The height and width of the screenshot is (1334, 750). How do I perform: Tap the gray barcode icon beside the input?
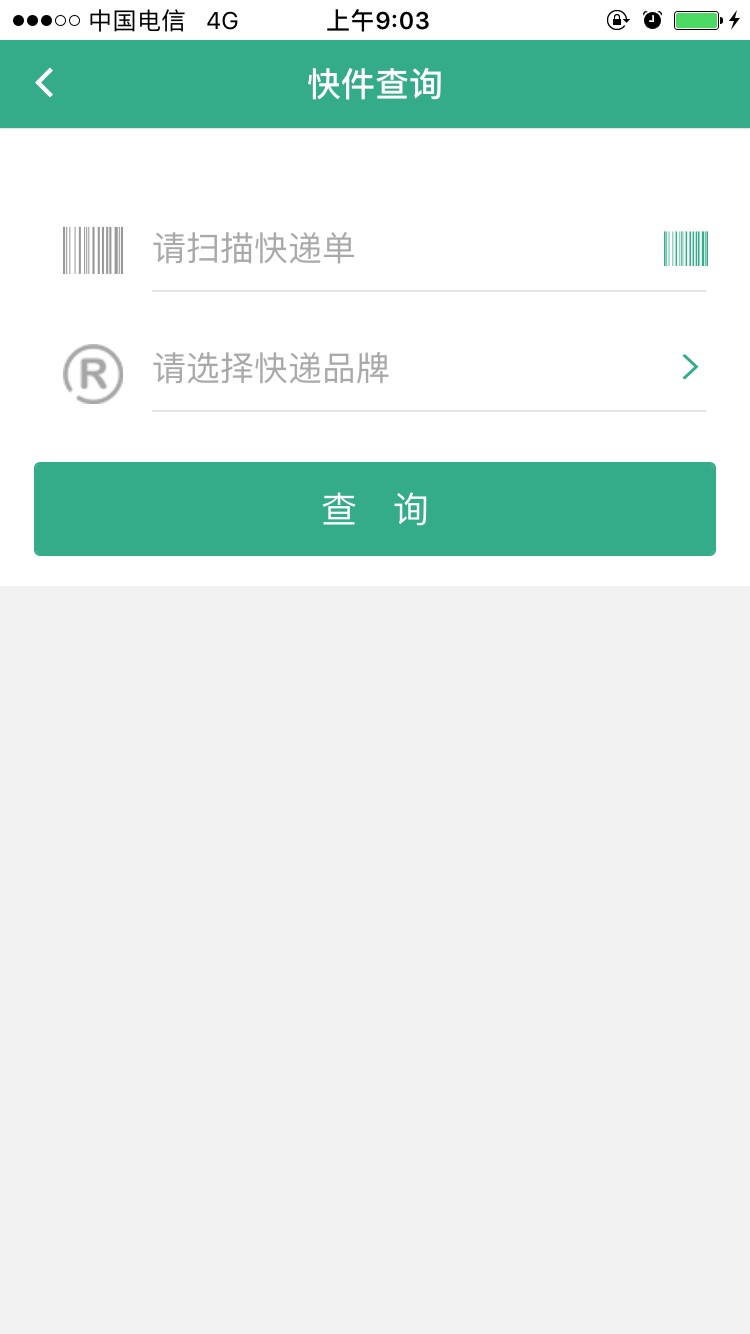click(92, 249)
